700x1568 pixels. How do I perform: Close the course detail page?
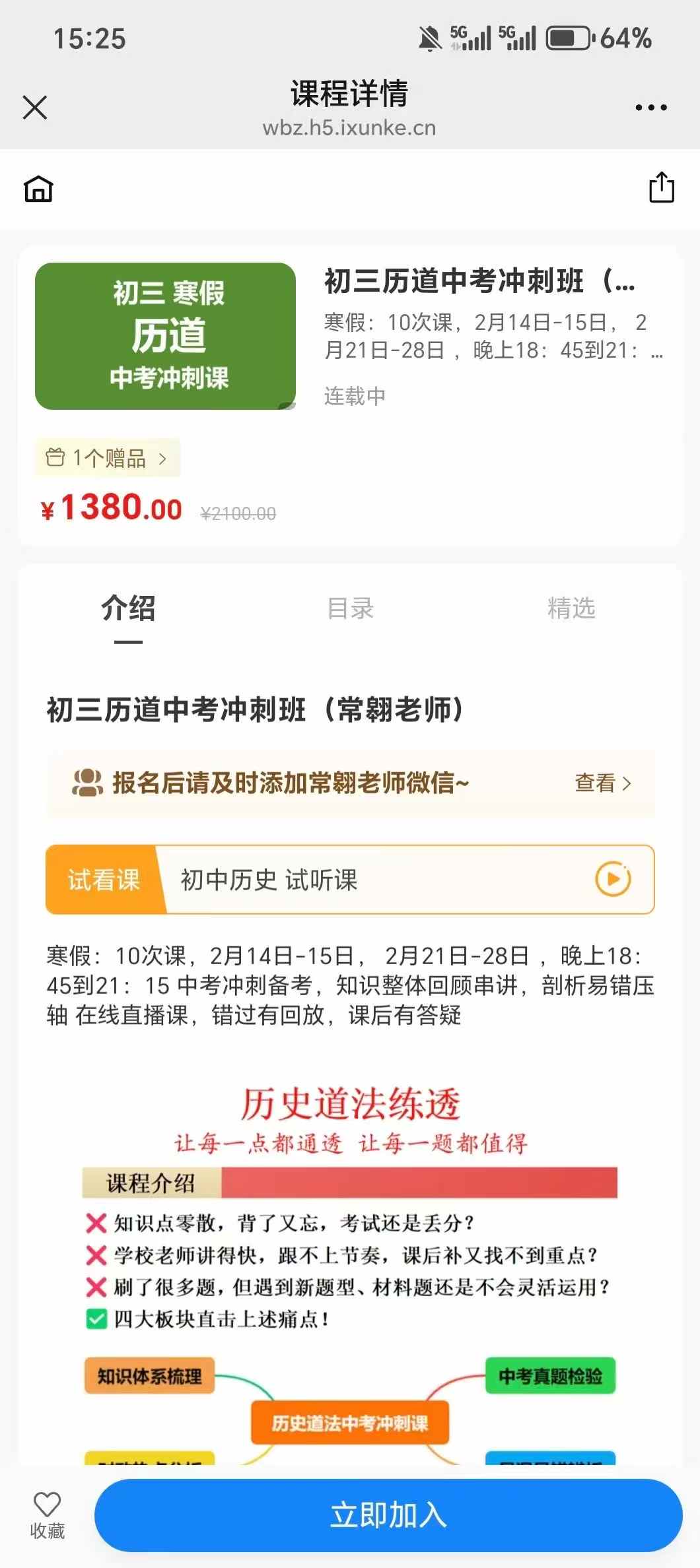pos(34,106)
